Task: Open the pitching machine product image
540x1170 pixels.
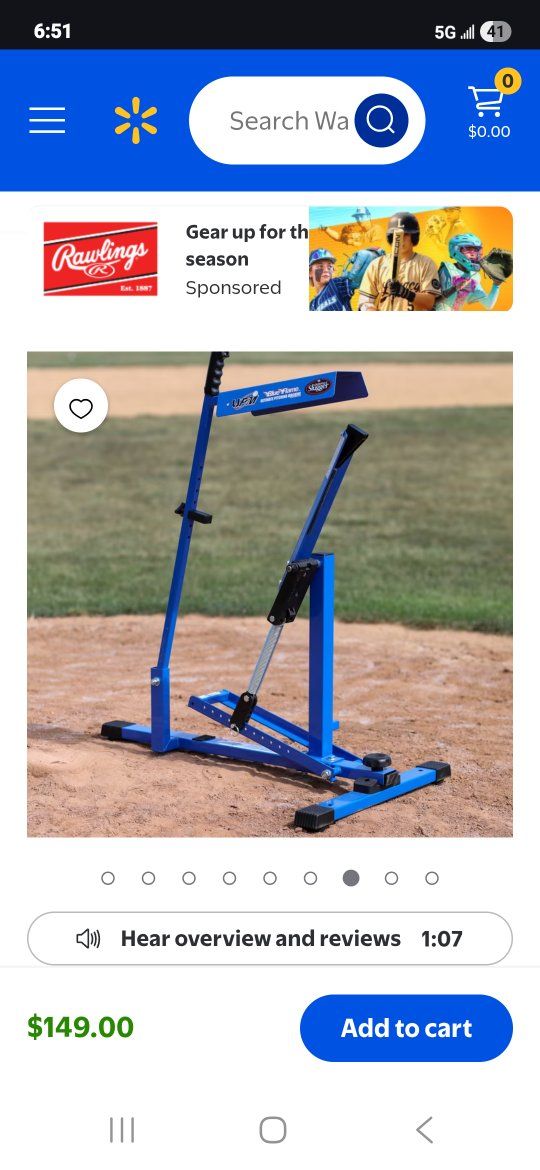Action: tap(270, 594)
